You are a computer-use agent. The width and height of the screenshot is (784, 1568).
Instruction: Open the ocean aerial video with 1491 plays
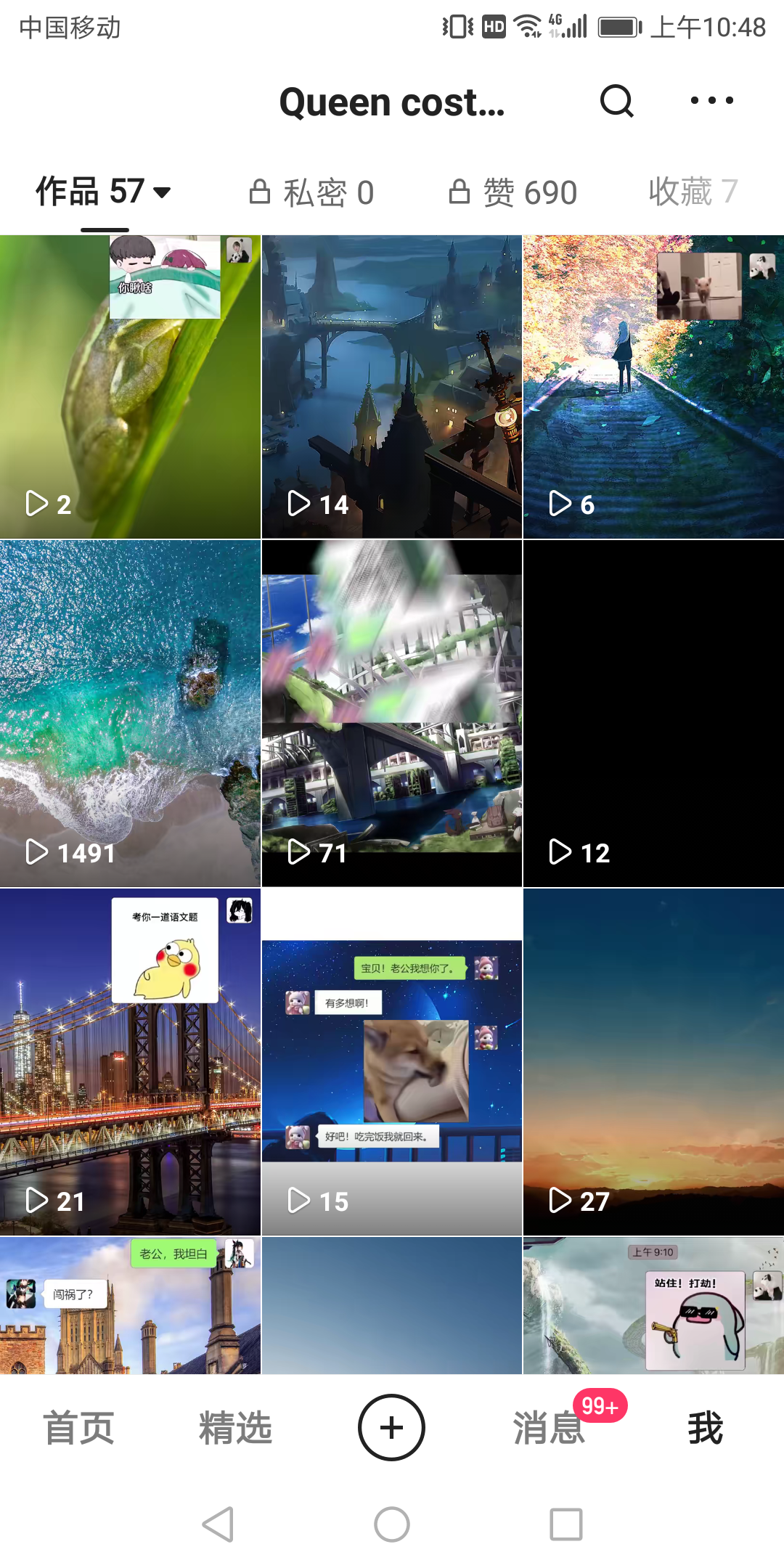point(130,714)
